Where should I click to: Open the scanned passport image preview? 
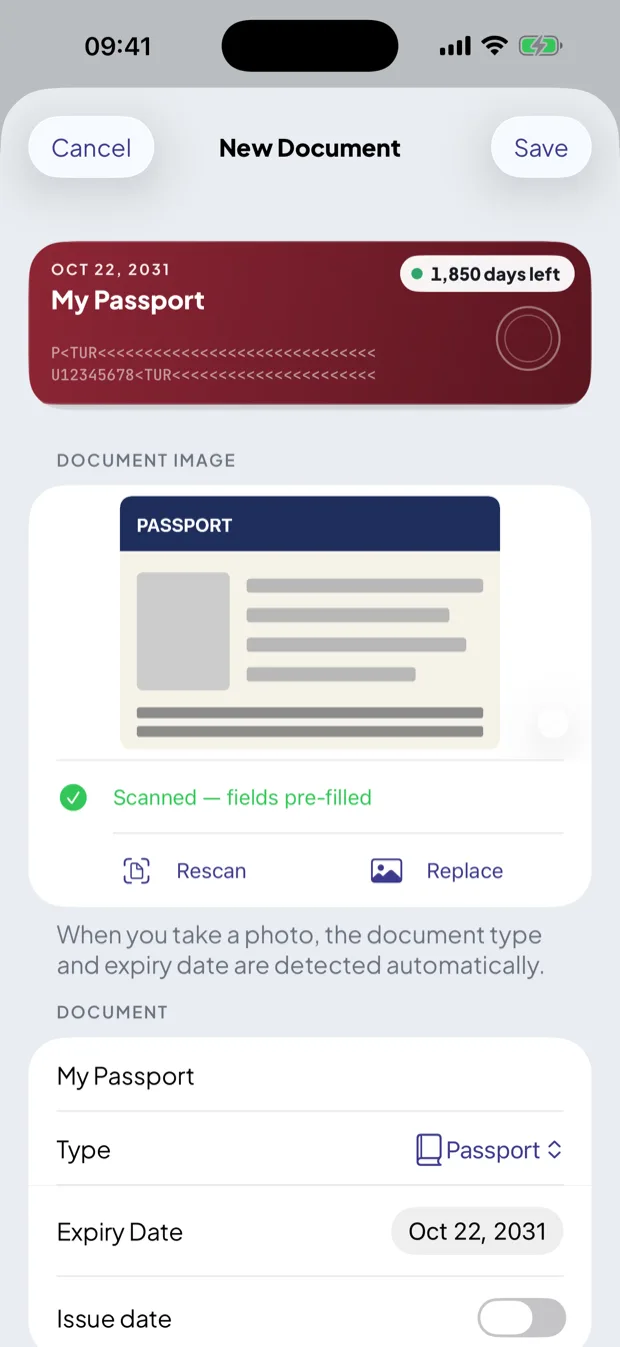click(310, 622)
